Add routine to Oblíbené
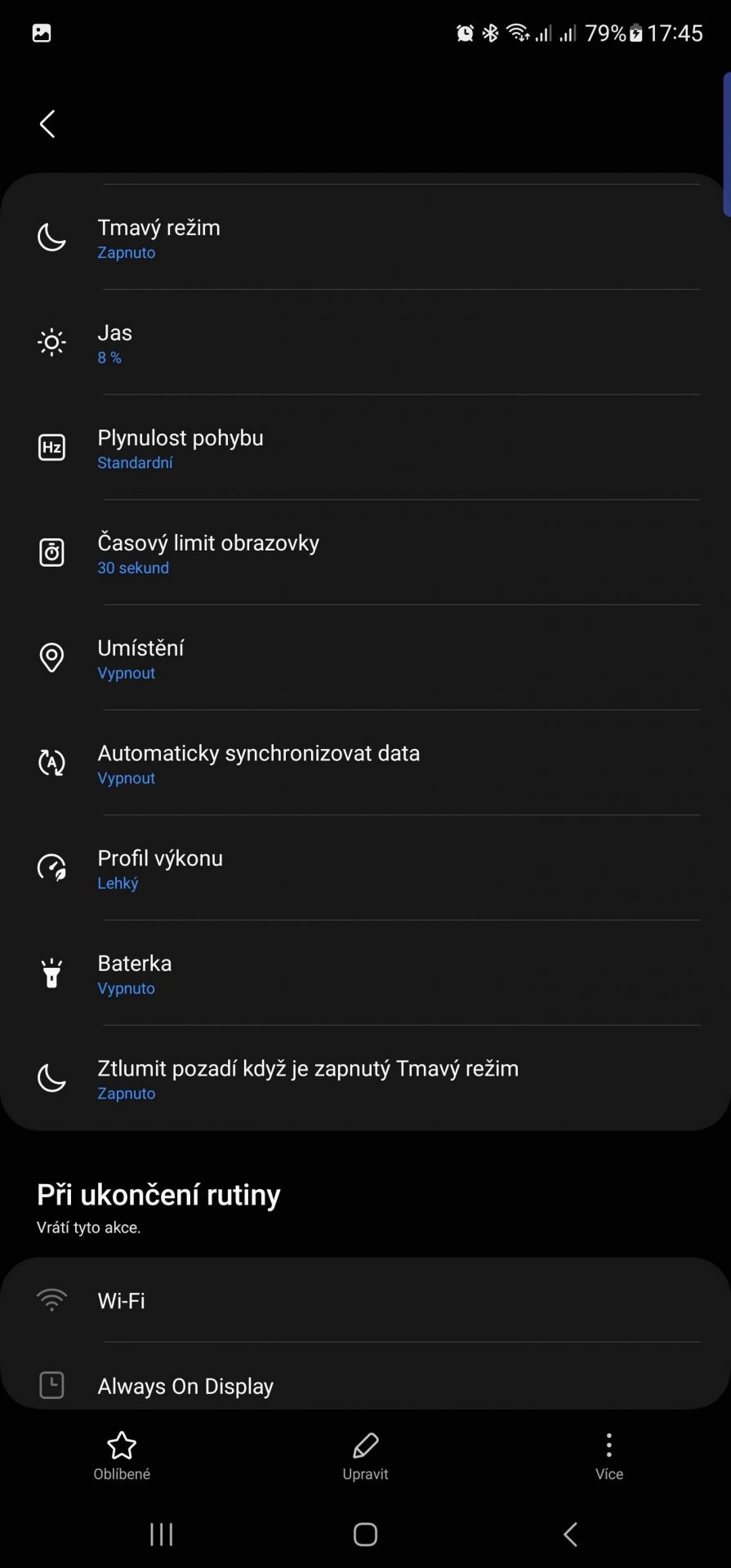This screenshot has width=731, height=1568. pyautogui.click(x=122, y=1456)
